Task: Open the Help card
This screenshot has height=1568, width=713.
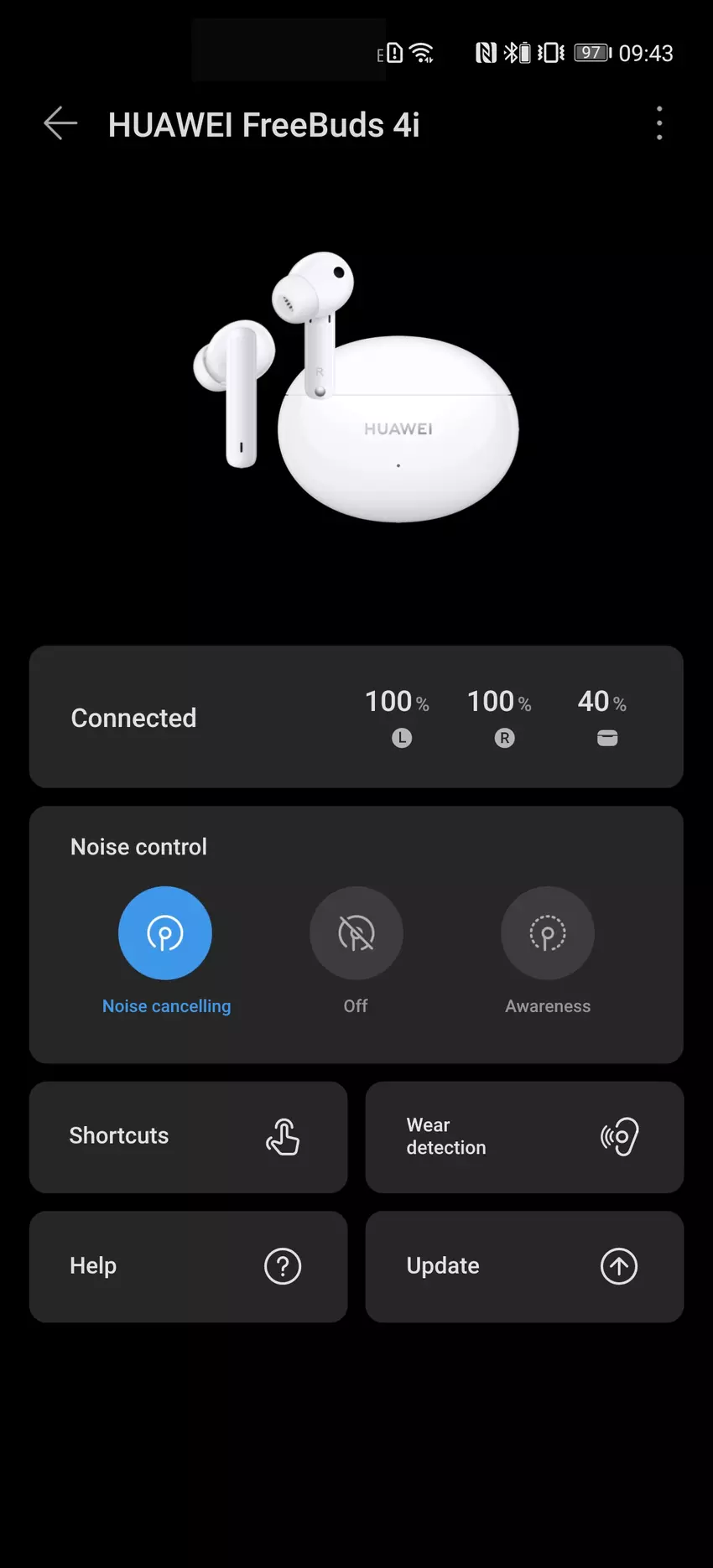Action: tap(188, 1266)
